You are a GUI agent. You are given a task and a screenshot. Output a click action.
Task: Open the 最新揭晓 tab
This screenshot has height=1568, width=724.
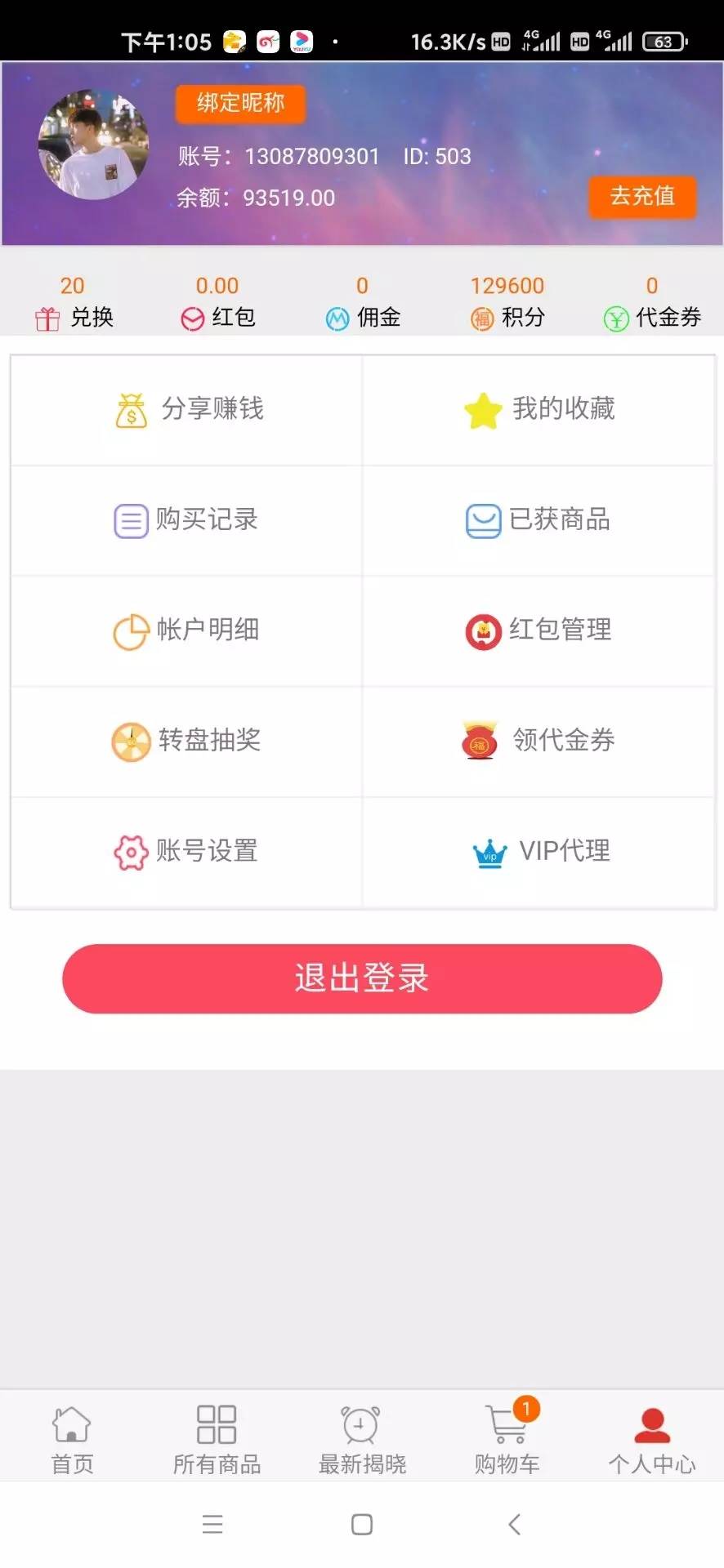tap(360, 1436)
